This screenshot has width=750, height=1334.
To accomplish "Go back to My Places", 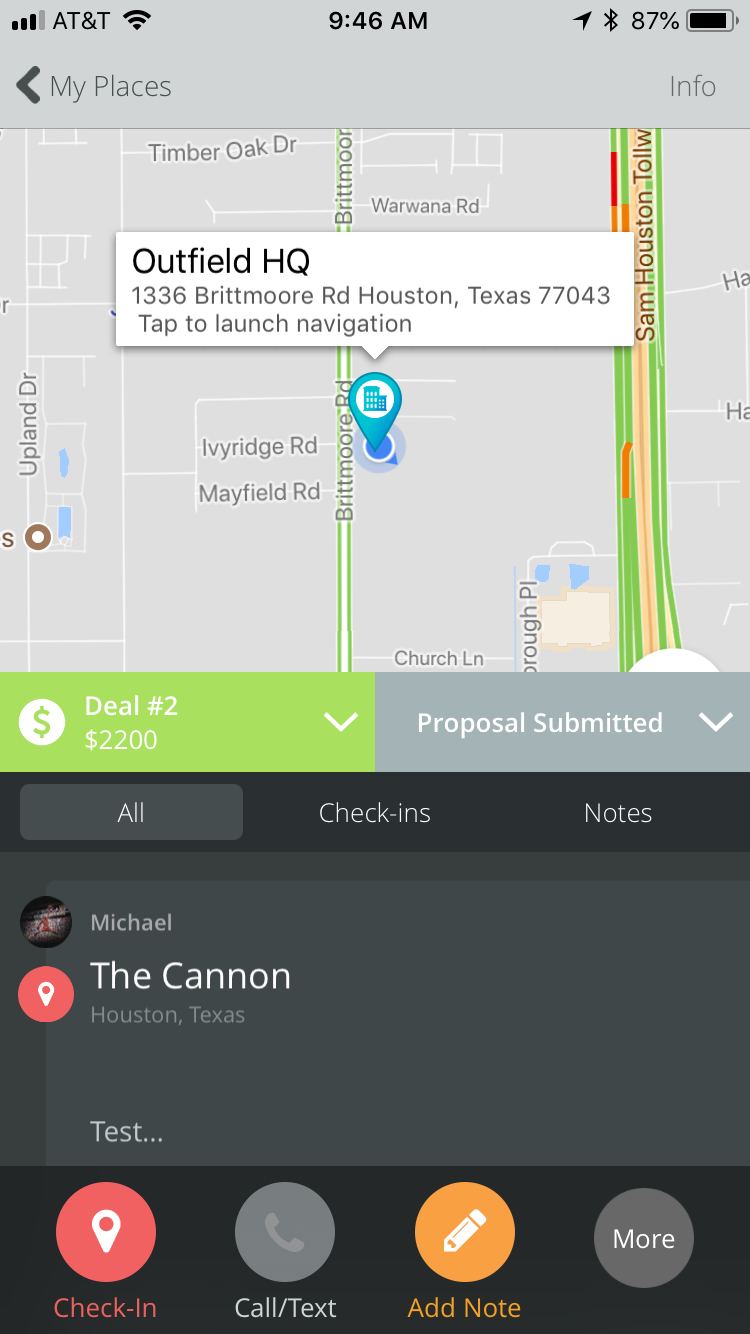I will 94,87.
